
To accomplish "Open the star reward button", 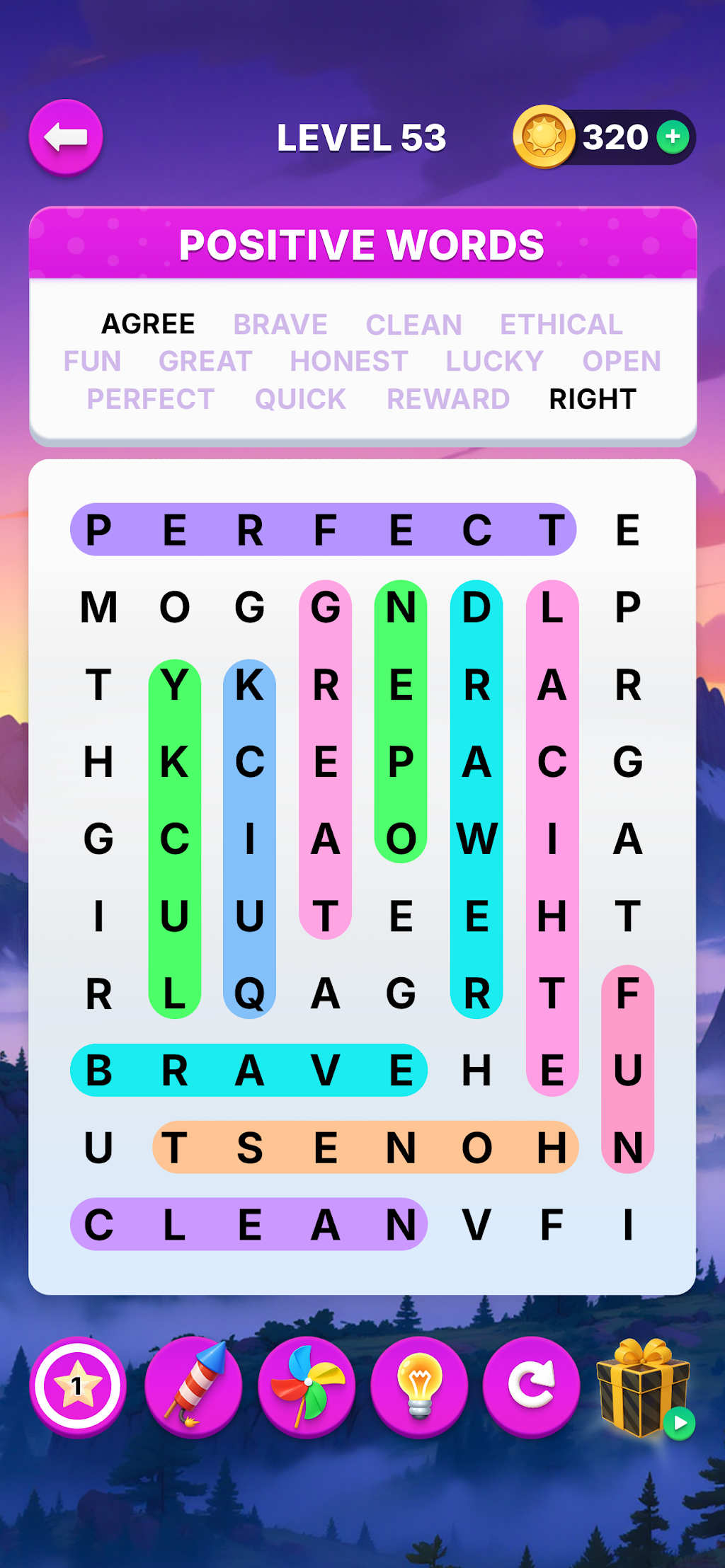I will 78,1386.
